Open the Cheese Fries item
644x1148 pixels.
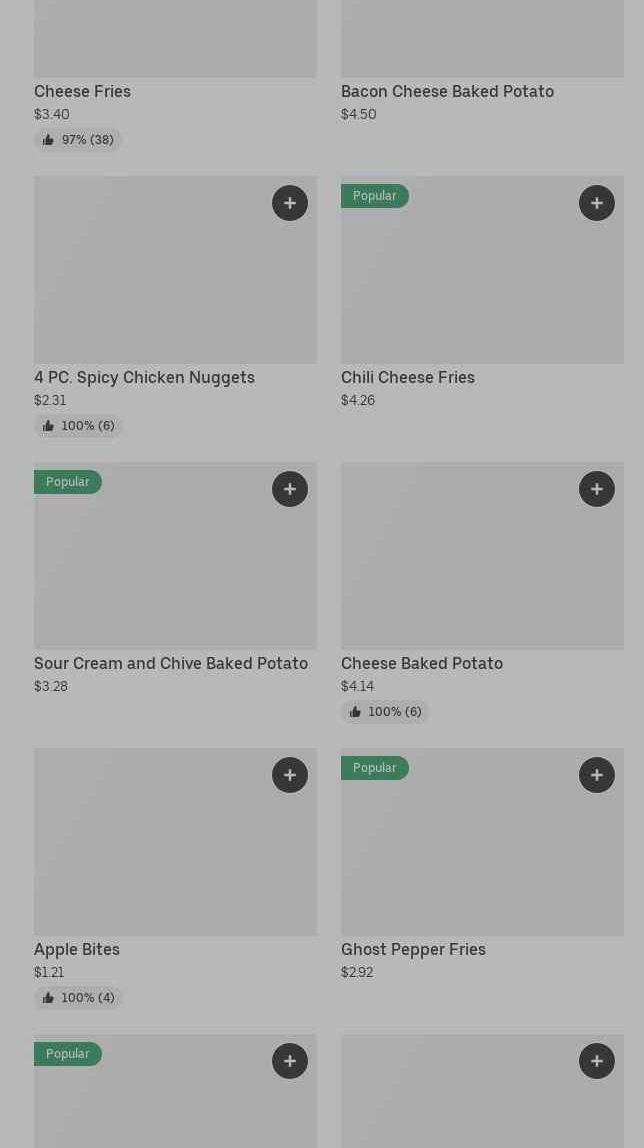click(x=82, y=92)
